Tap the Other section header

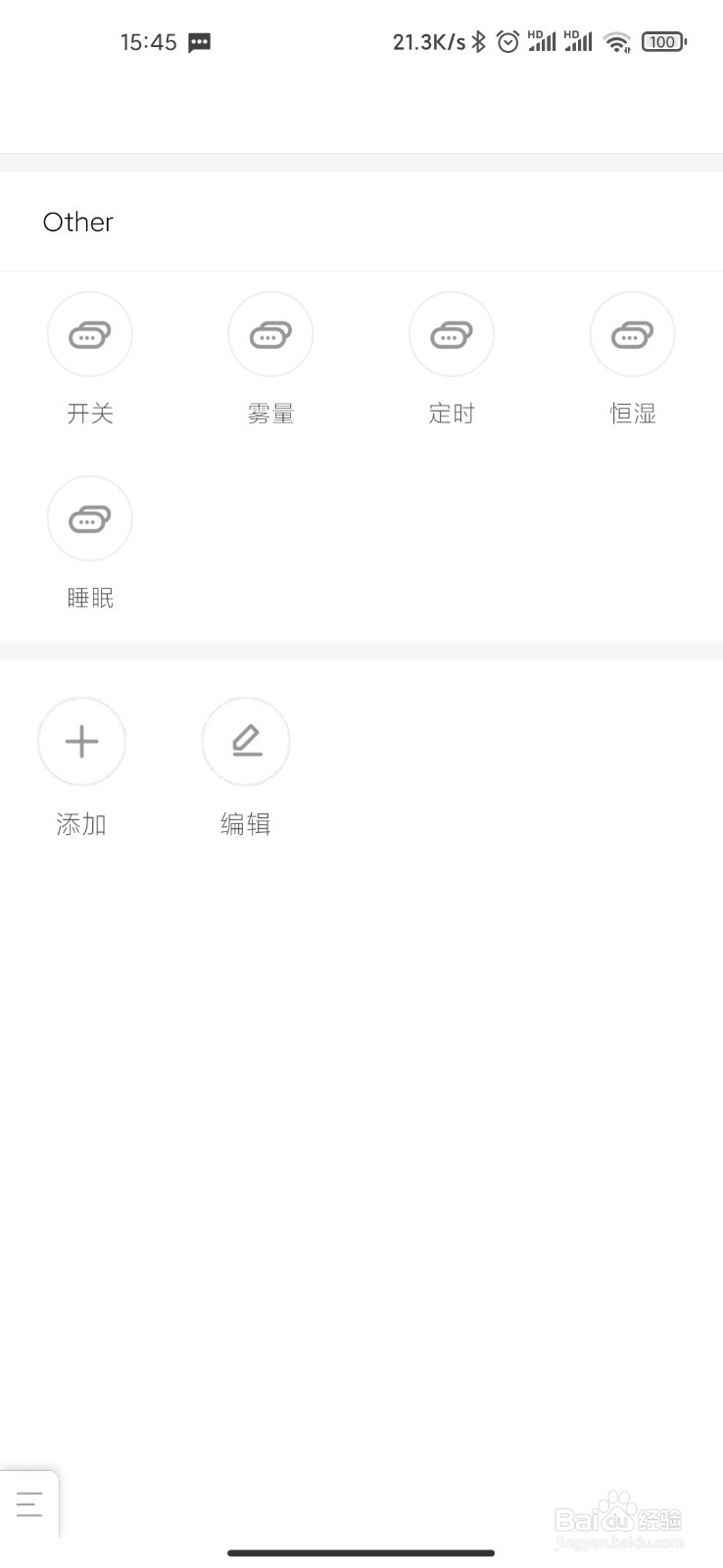click(77, 221)
